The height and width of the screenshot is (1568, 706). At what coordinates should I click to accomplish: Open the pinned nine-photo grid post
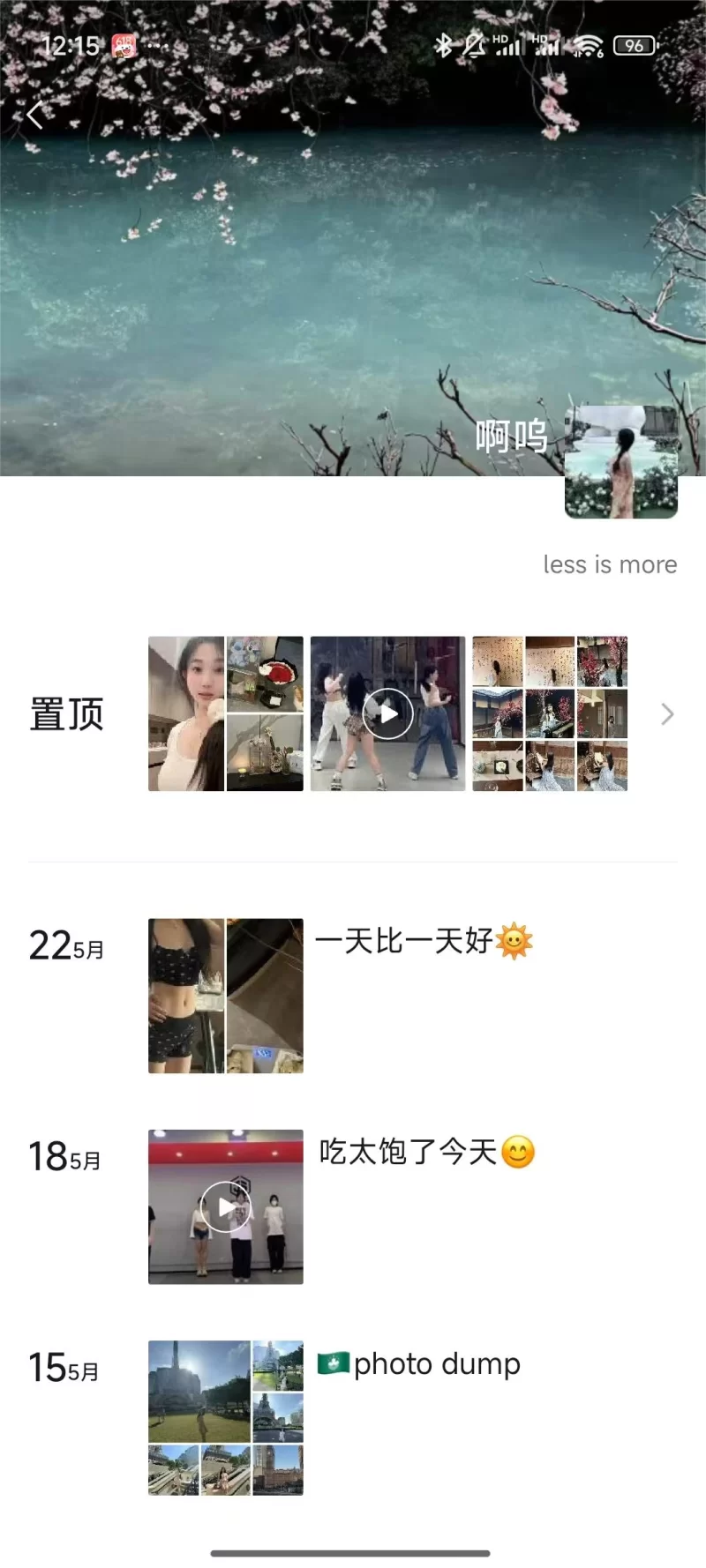[550, 713]
